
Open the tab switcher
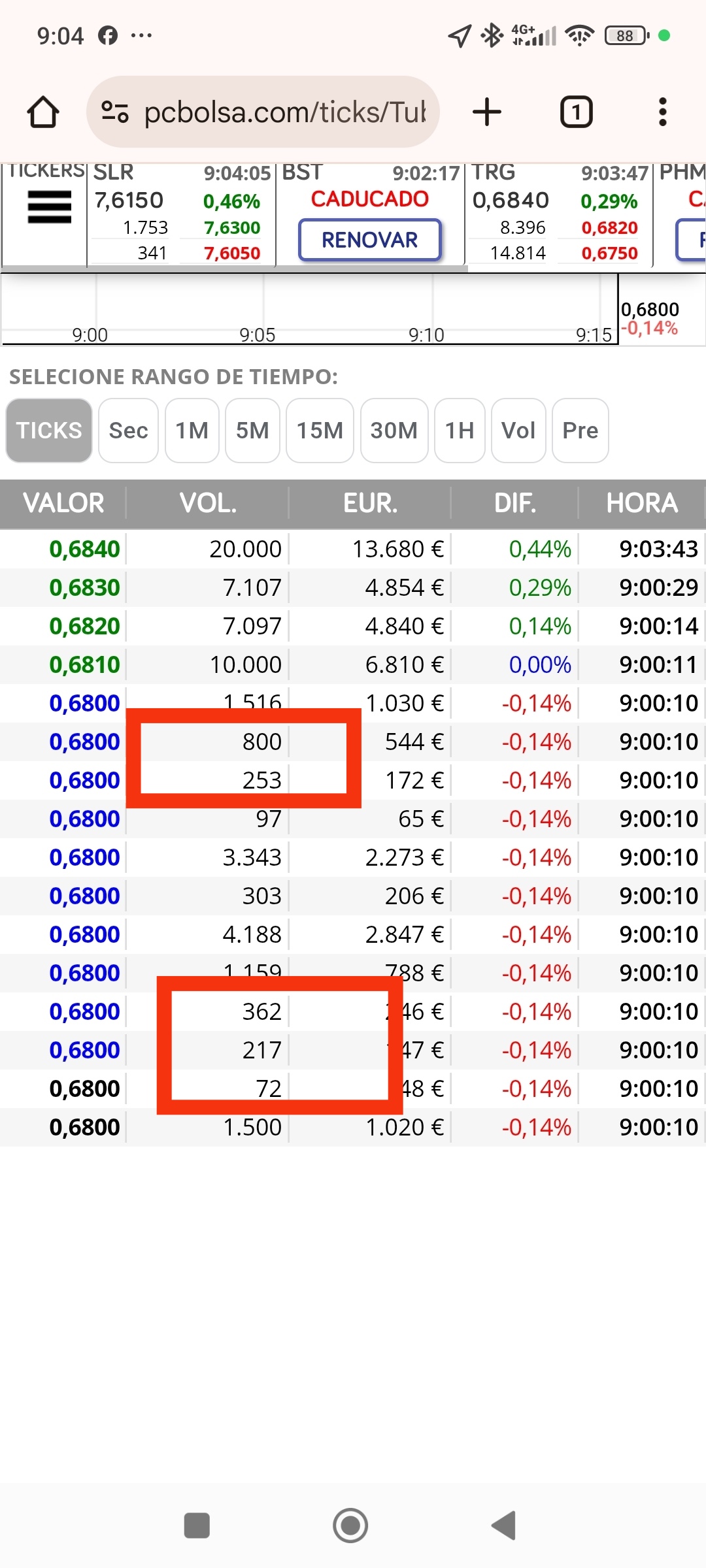[x=577, y=112]
